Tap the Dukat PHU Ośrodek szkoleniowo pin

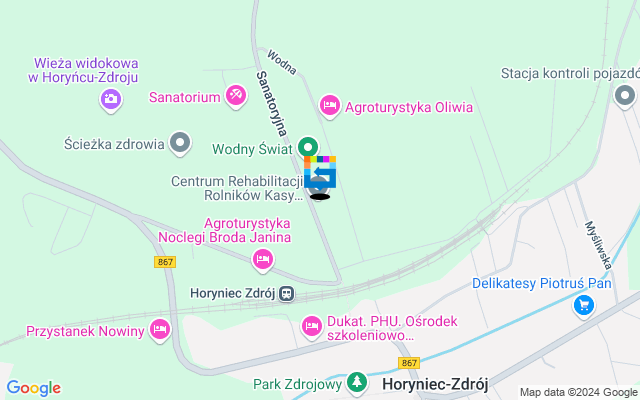(x=312, y=325)
